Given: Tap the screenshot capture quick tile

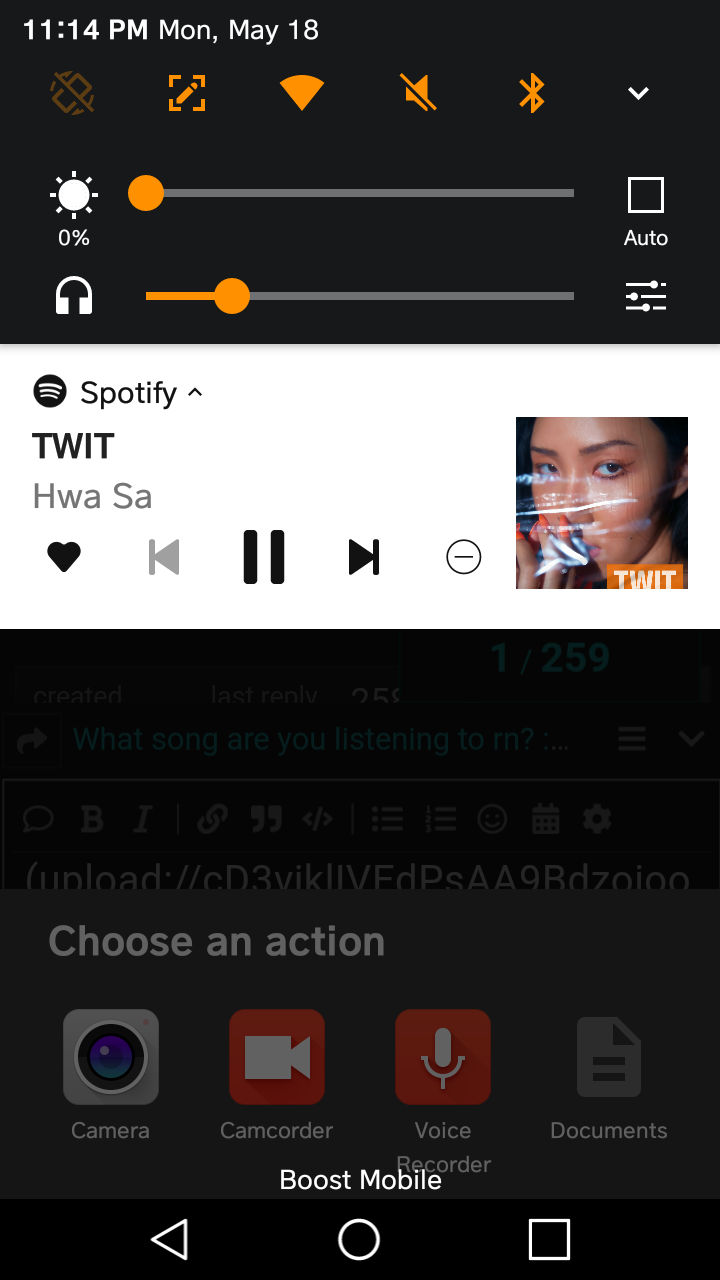Looking at the screenshot, I should 187,94.
